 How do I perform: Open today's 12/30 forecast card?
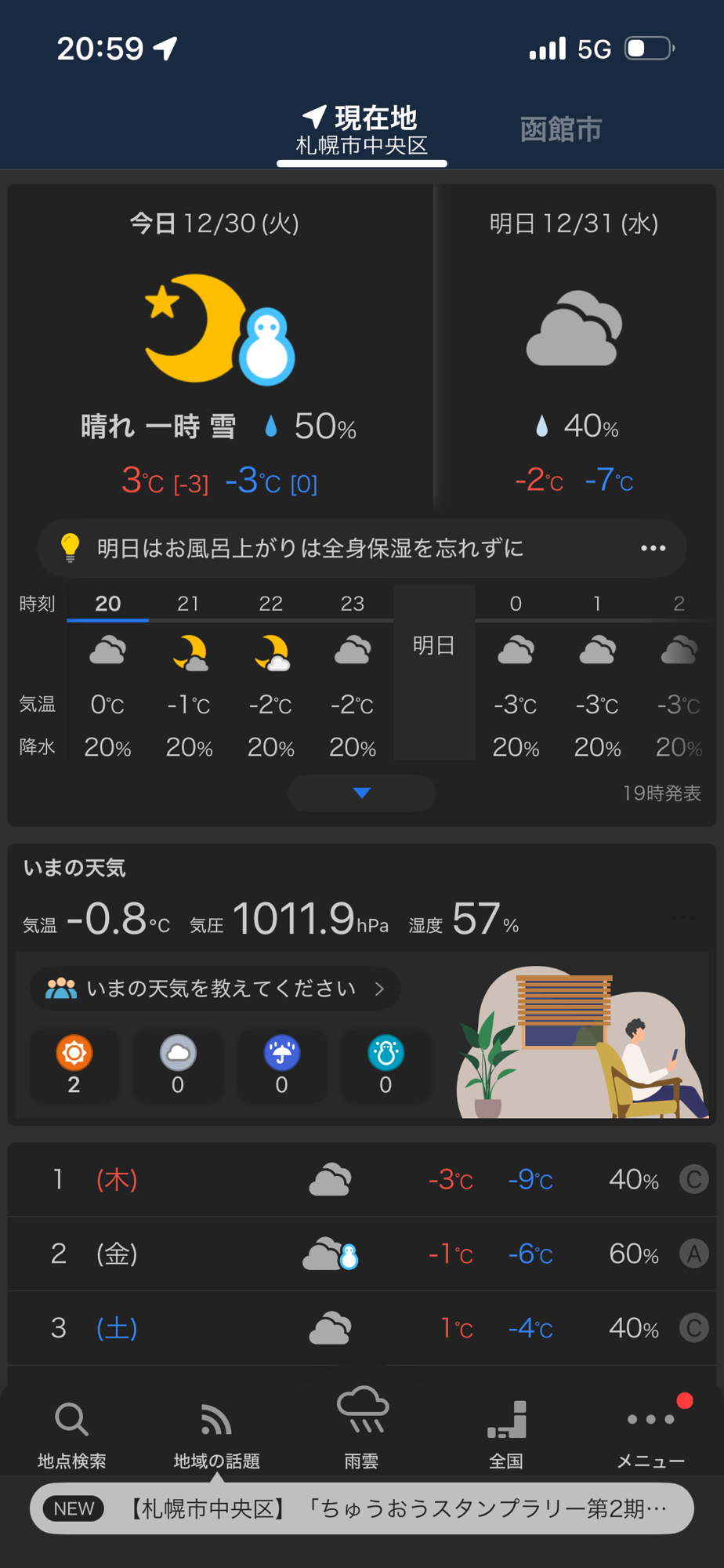tap(219, 349)
